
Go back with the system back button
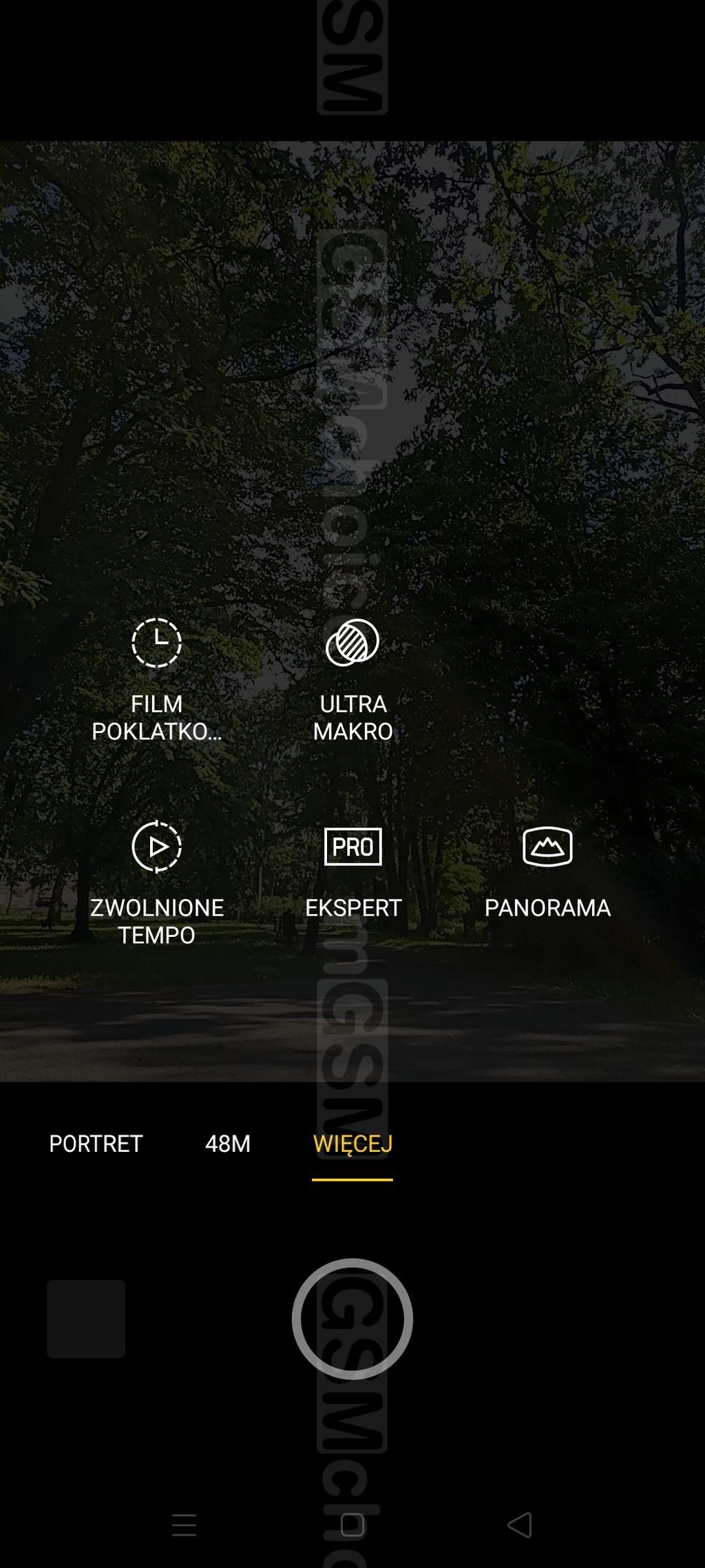point(520,1525)
